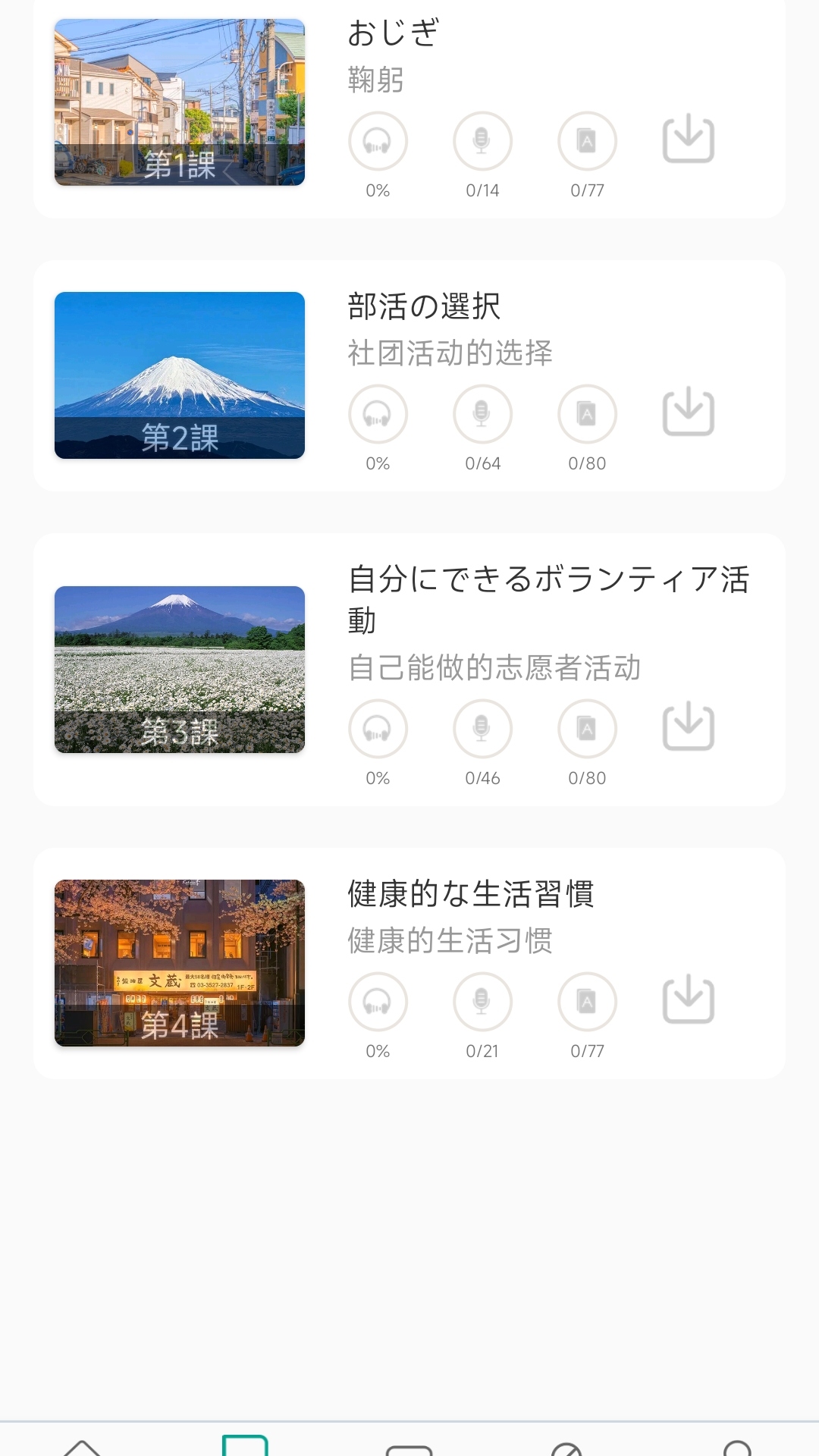
Task: Tap the 0/77 word count under 第4課
Action: (x=588, y=1051)
